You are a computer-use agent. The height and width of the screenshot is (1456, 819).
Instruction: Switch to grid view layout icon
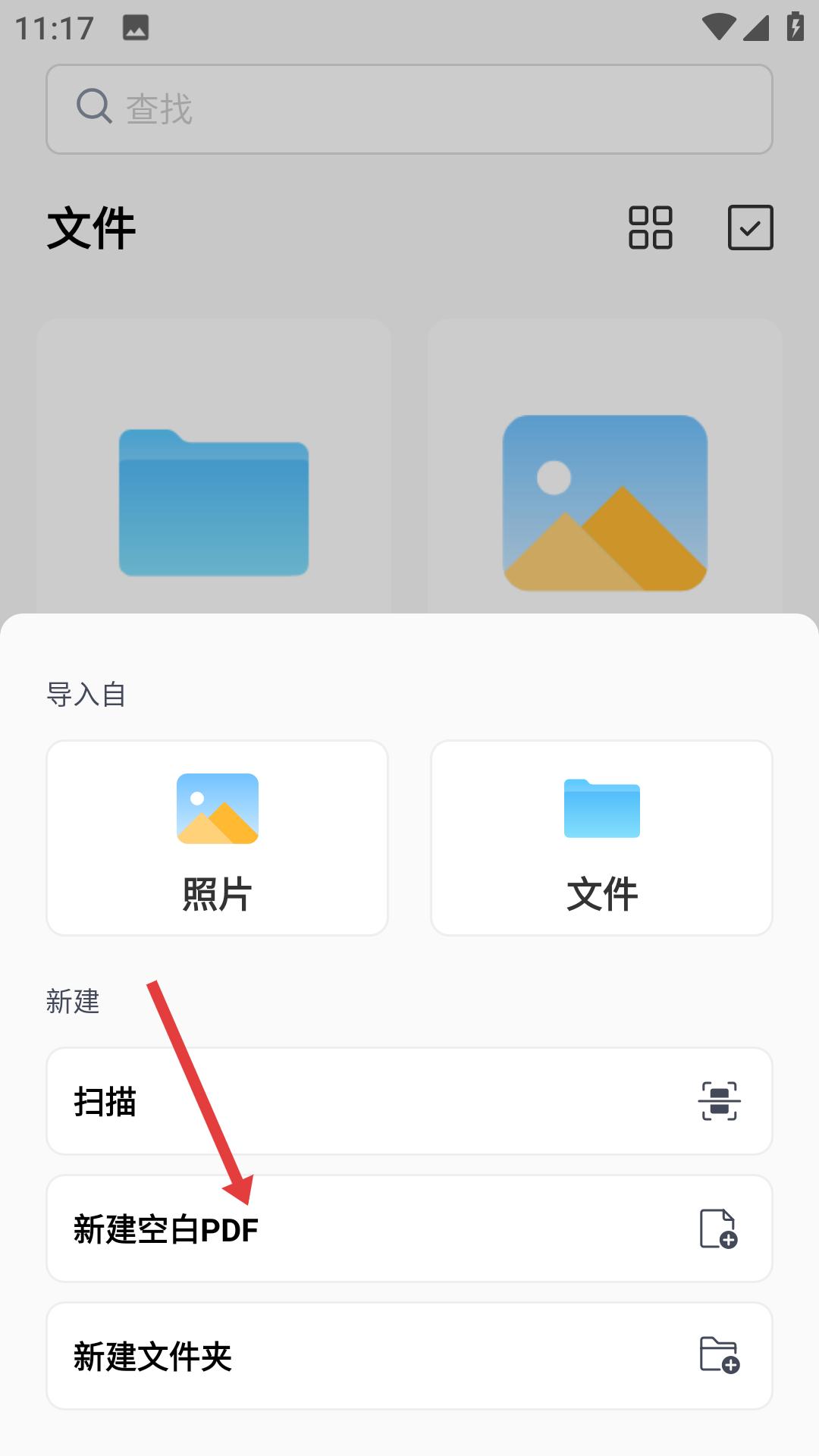(x=650, y=227)
